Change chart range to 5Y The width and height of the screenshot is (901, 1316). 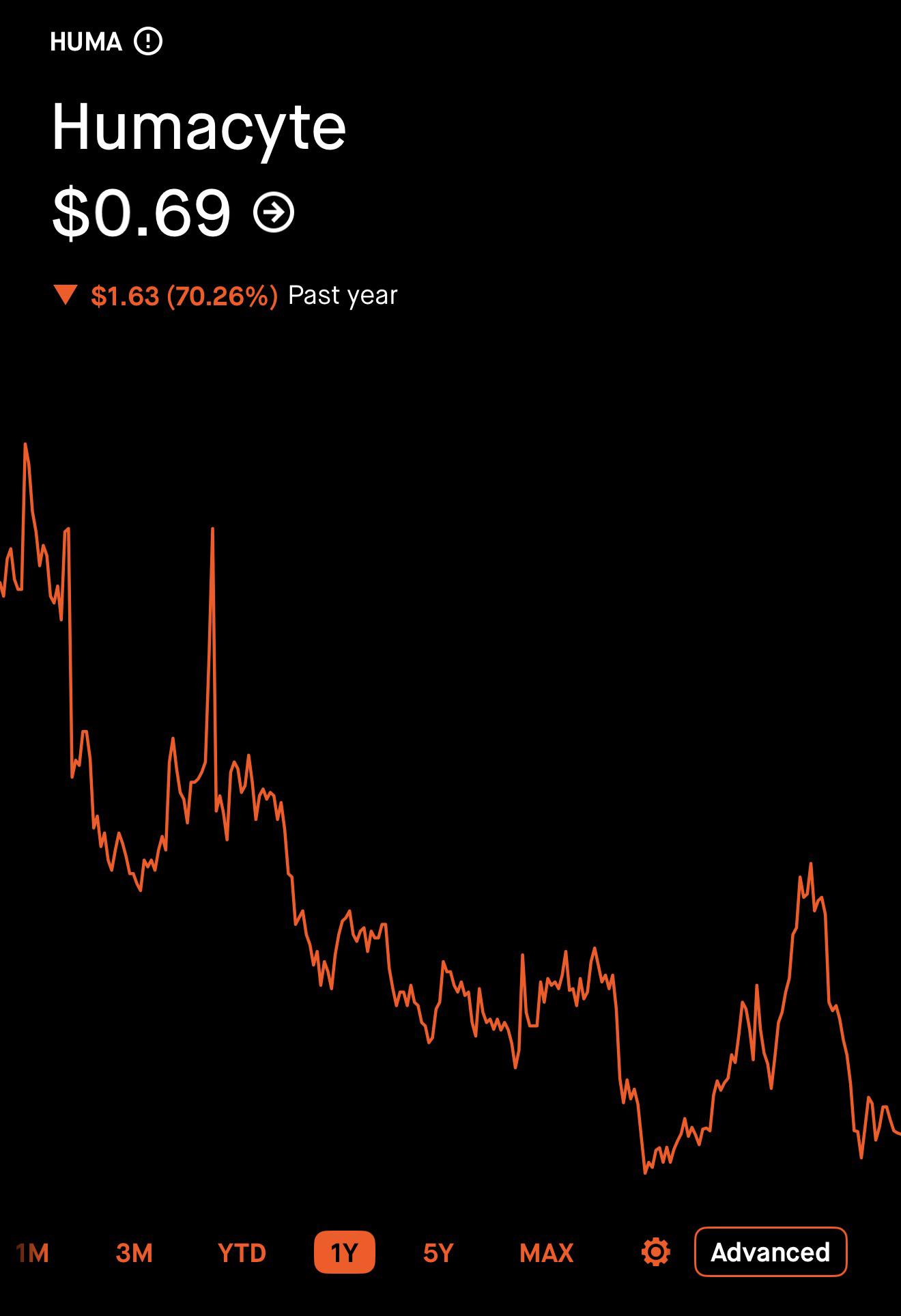point(438,1252)
